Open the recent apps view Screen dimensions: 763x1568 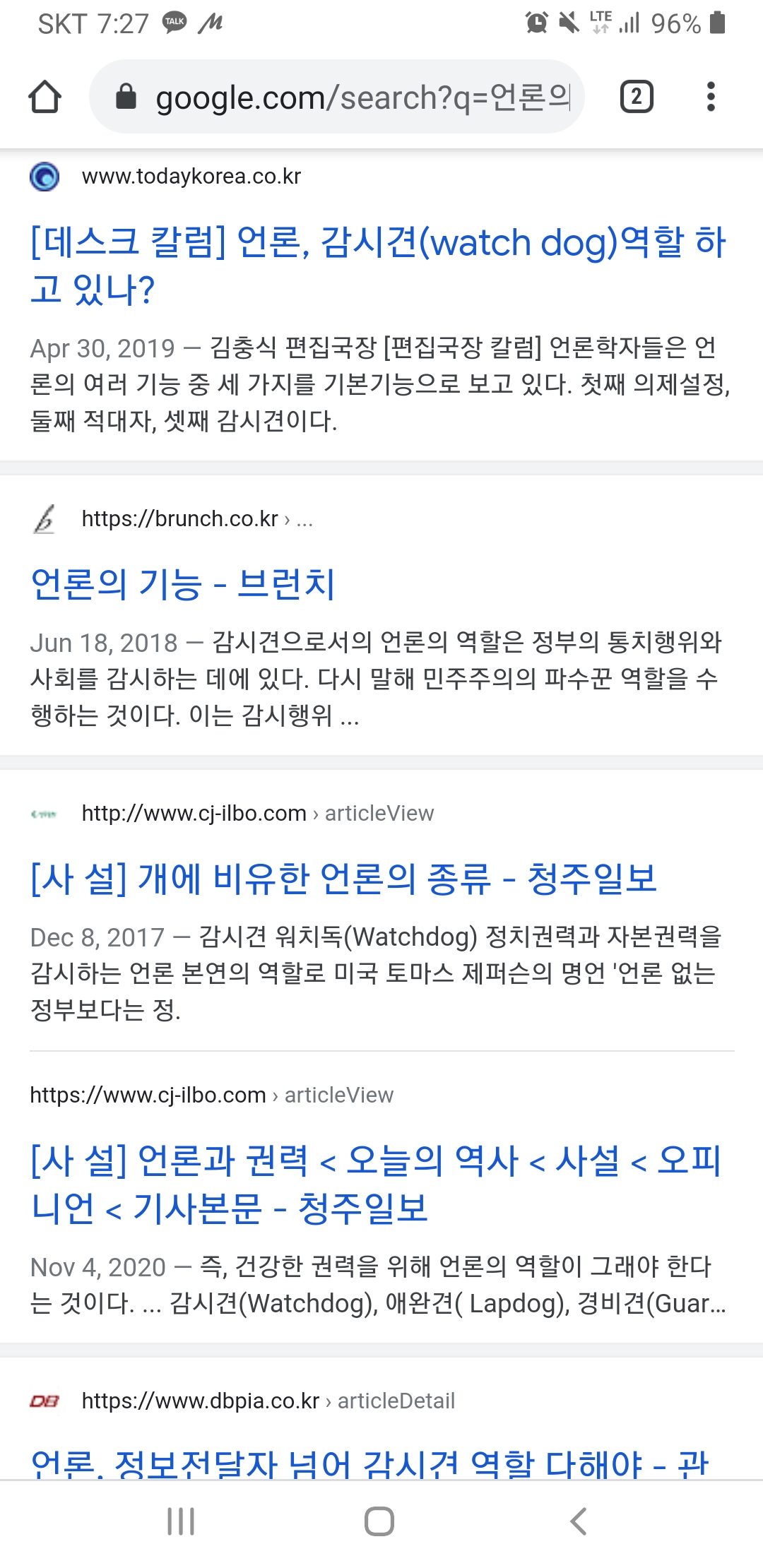point(181,1521)
